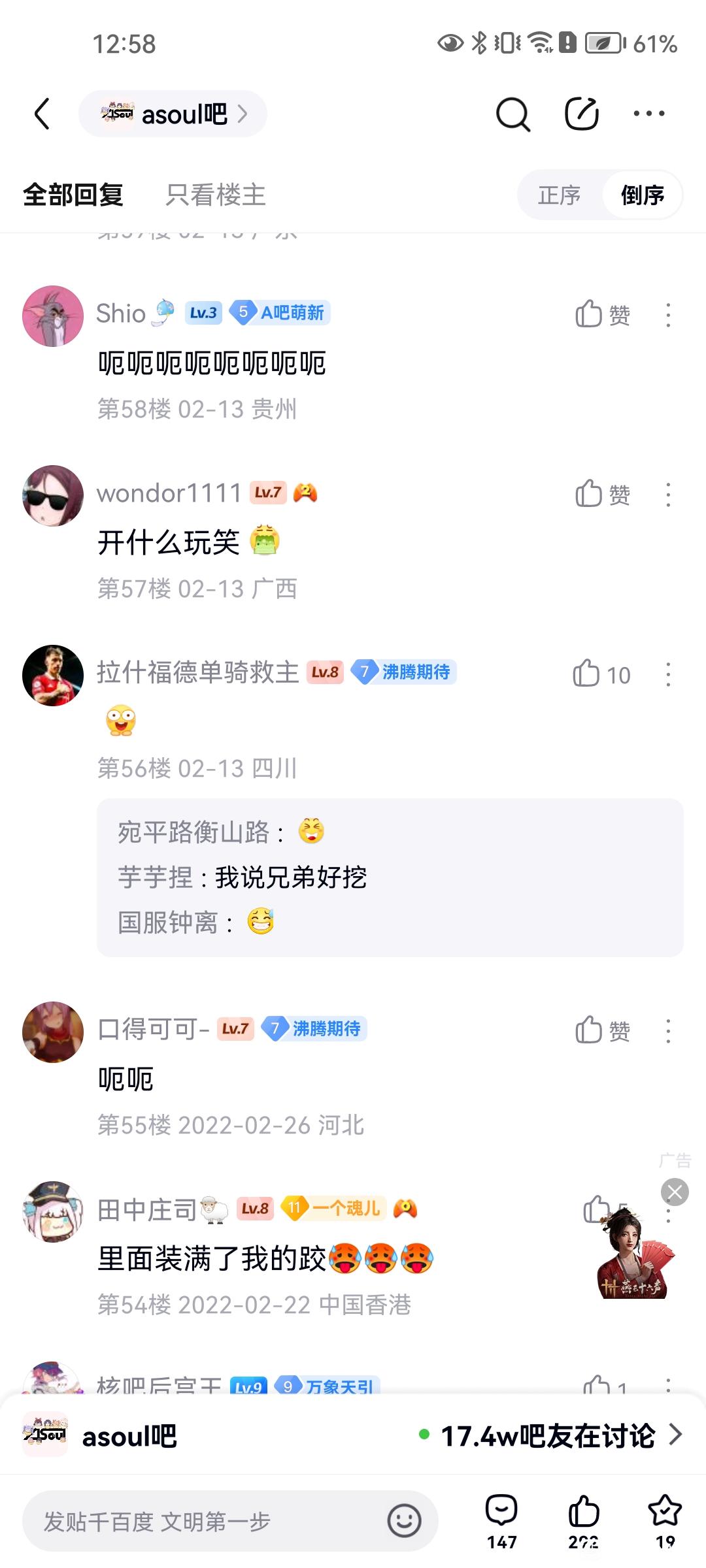706x1568 pixels.
Task: Open the asoul吧 discussion banner
Action: pyautogui.click(x=353, y=1435)
